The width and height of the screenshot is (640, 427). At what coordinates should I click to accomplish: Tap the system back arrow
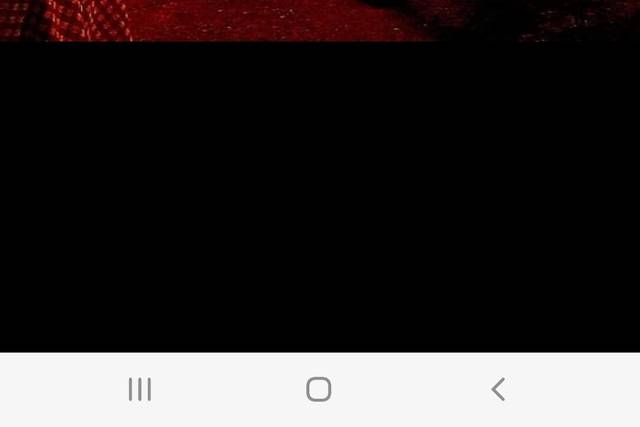tap(498, 390)
